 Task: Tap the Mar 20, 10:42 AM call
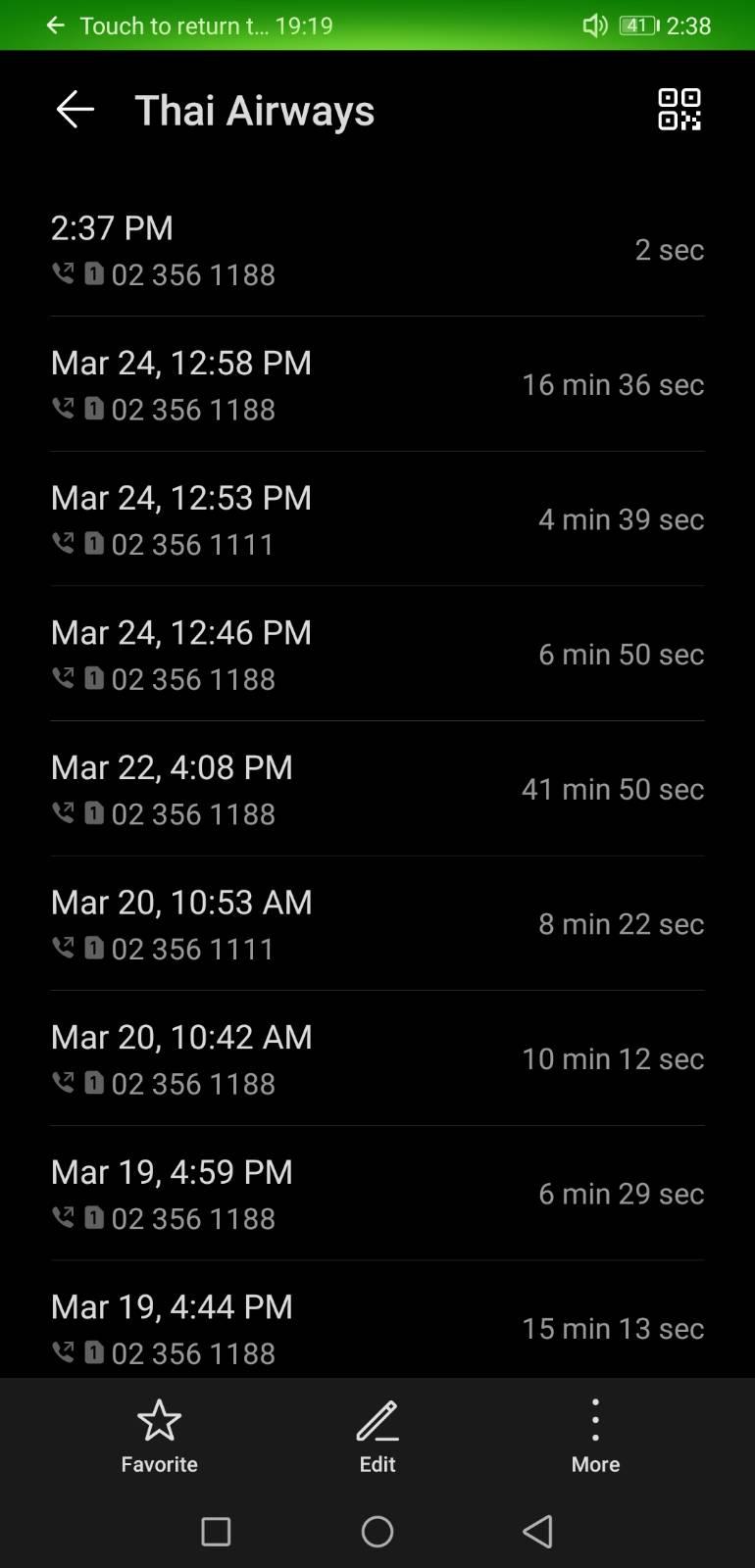(x=377, y=1058)
